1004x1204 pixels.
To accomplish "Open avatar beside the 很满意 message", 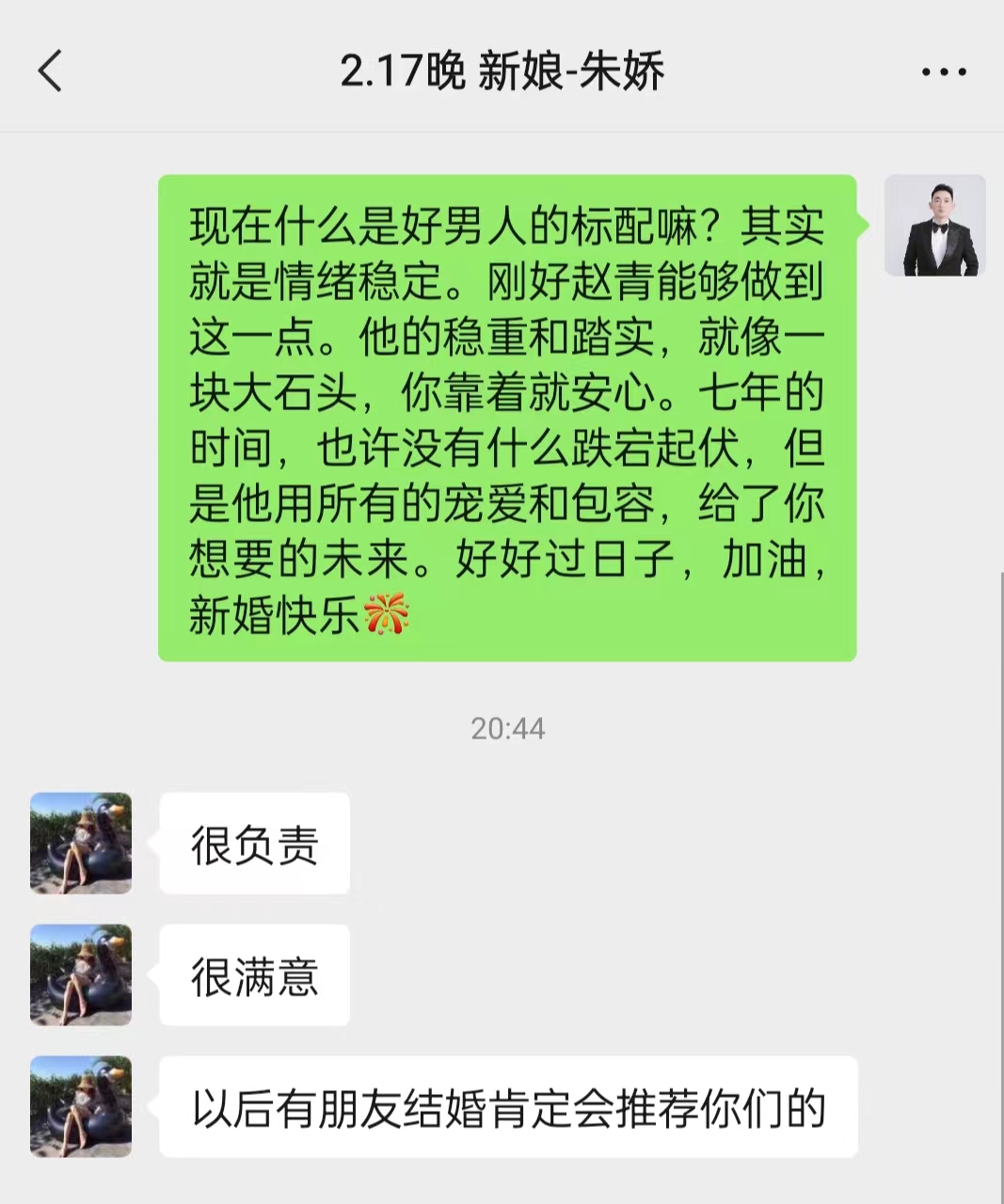I will (x=81, y=974).
